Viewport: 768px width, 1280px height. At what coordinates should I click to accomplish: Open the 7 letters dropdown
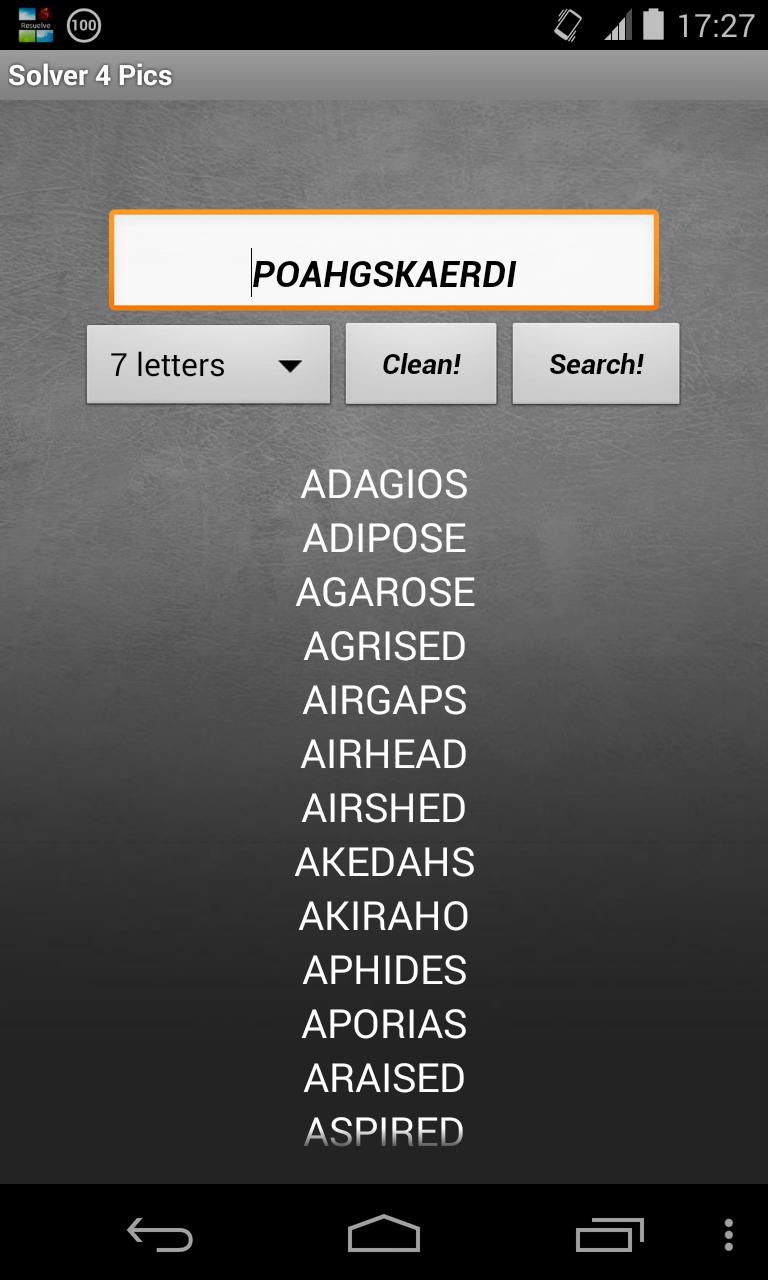coord(208,365)
